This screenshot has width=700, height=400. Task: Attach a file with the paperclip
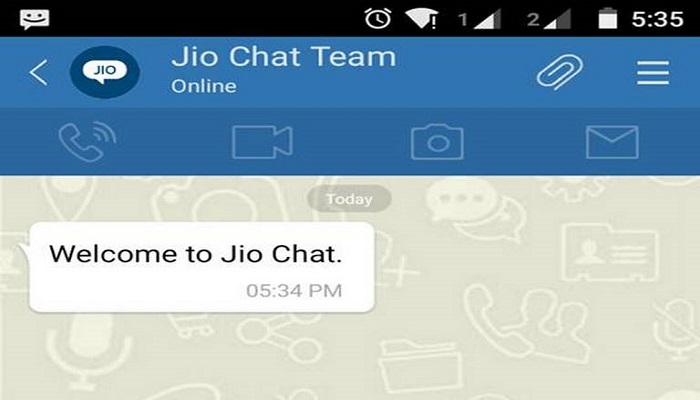(x=560, y=72)
